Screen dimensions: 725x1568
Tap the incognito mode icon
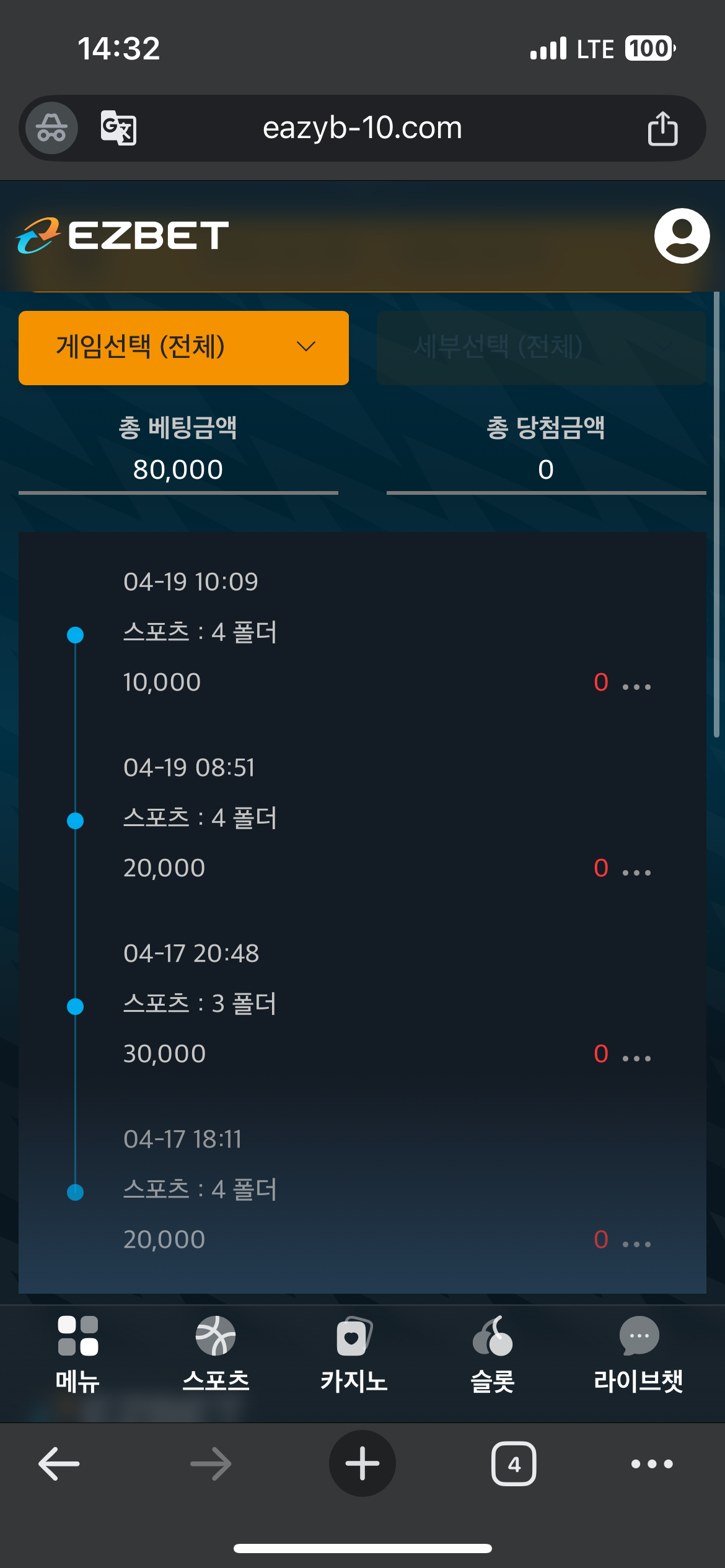[x=51, y=128]
